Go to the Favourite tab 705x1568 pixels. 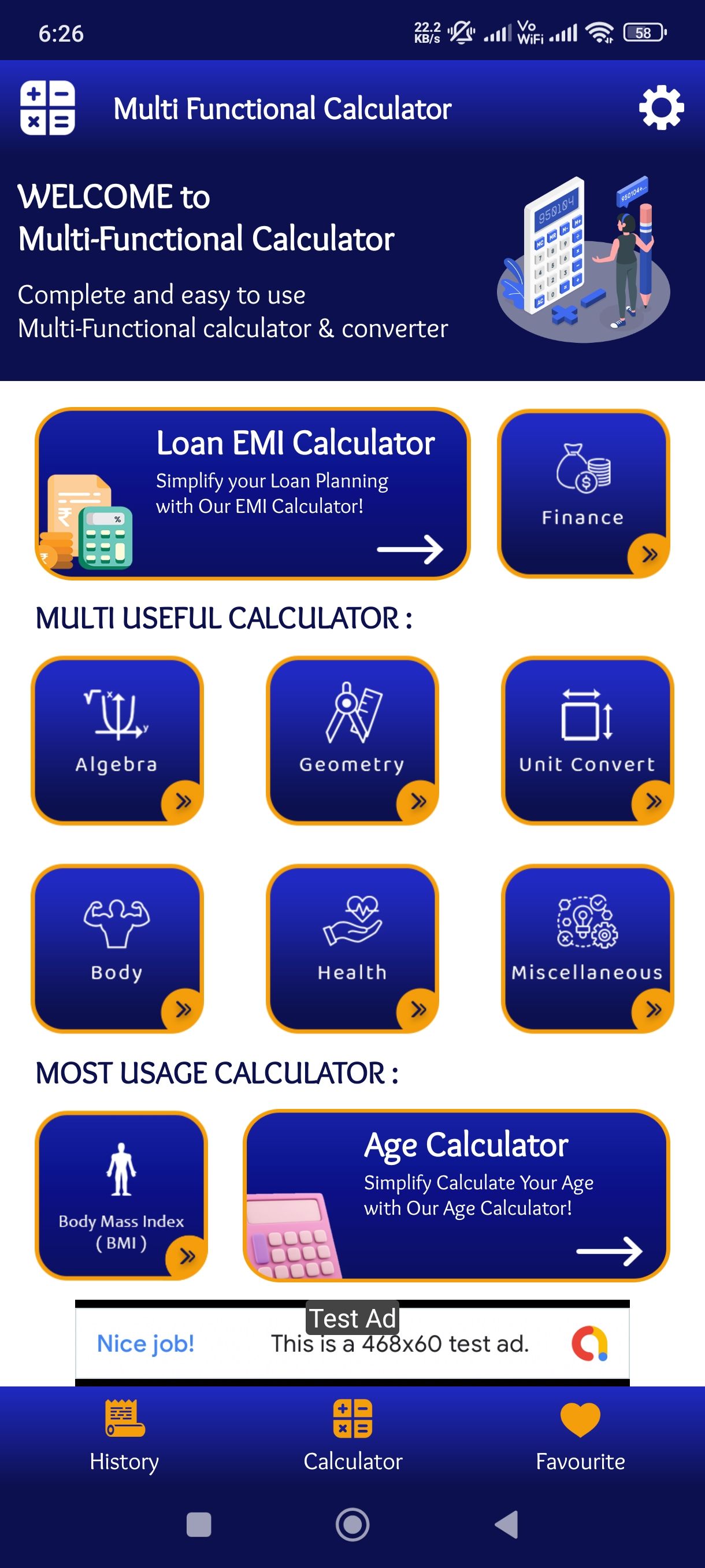tap(580, 1434)
